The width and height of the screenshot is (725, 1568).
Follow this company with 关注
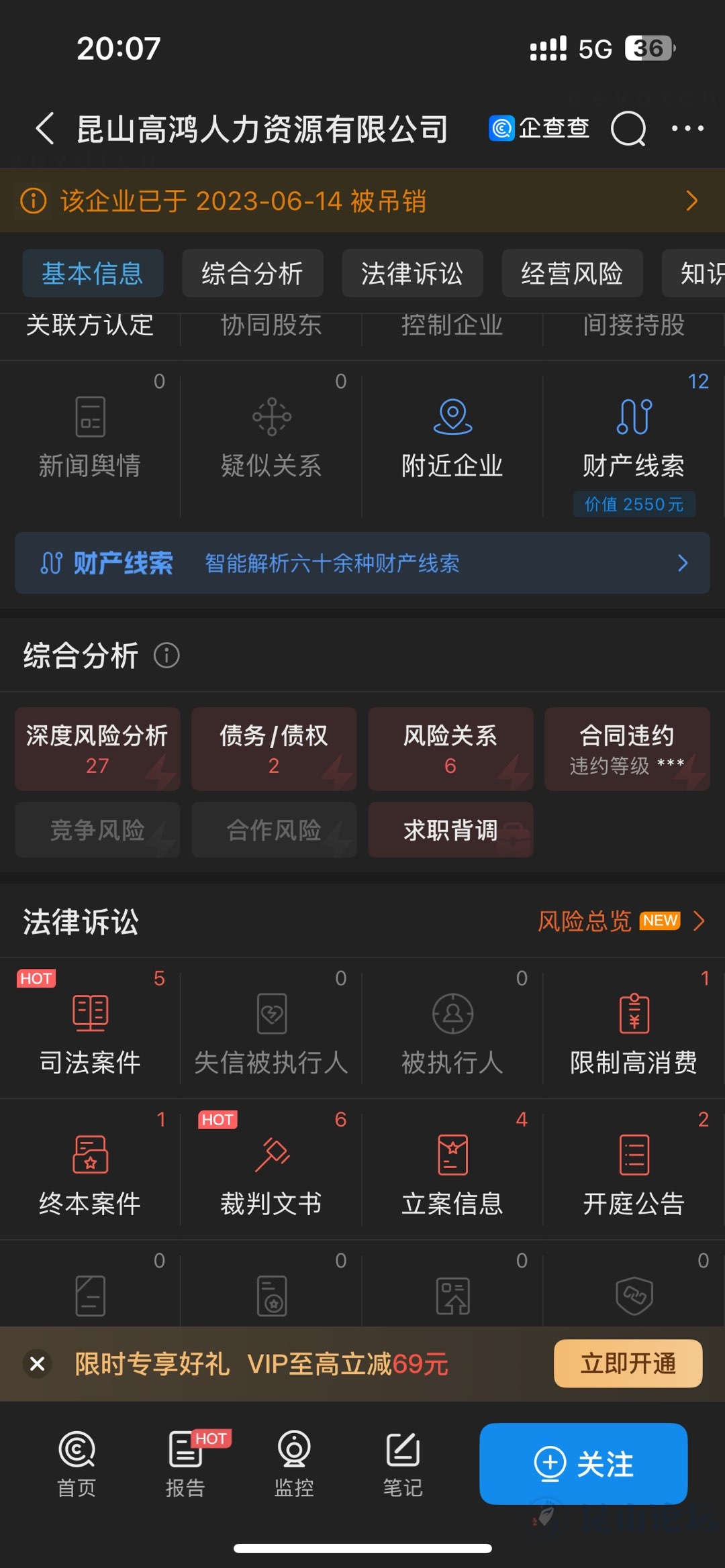click(x=583, y=1463)
